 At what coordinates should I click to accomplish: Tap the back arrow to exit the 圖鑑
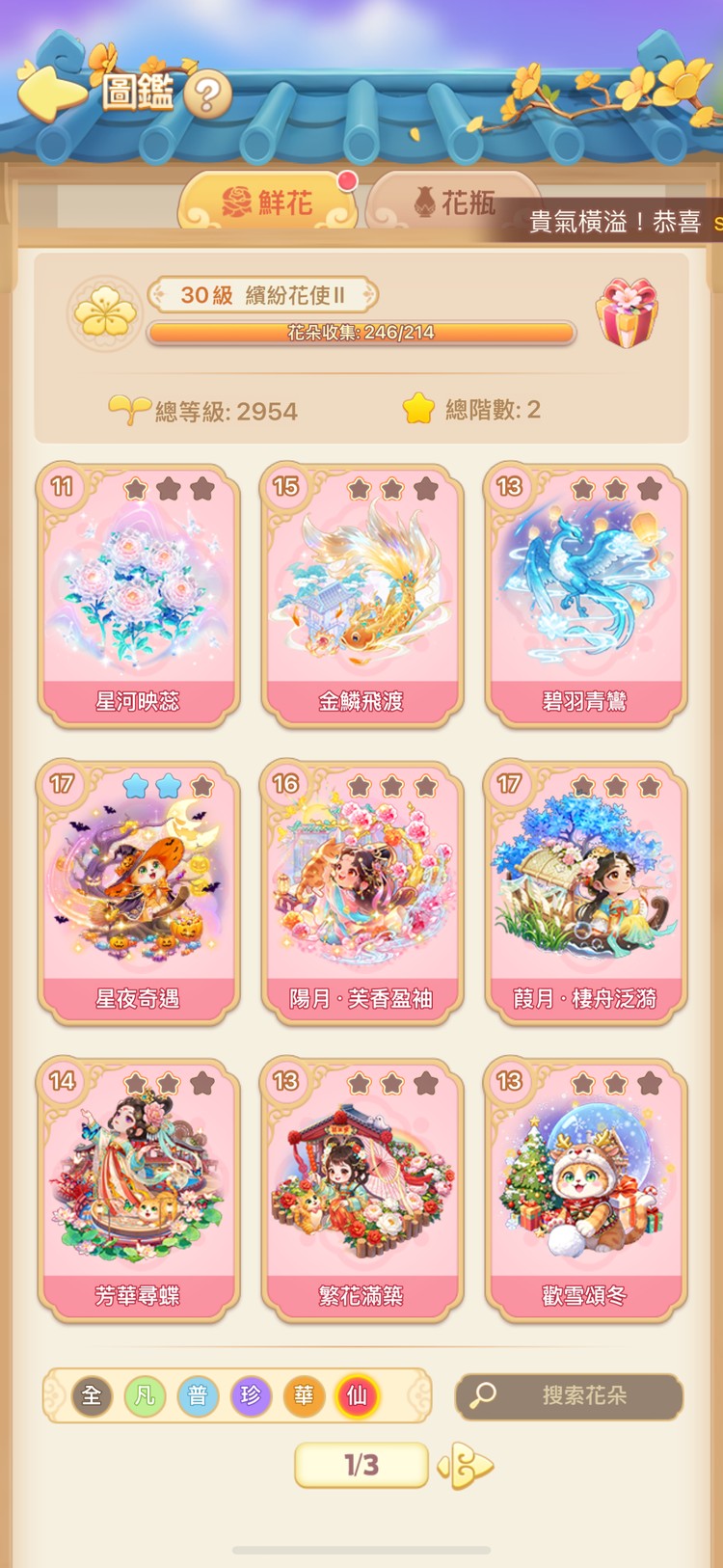[x=55, y=93]
